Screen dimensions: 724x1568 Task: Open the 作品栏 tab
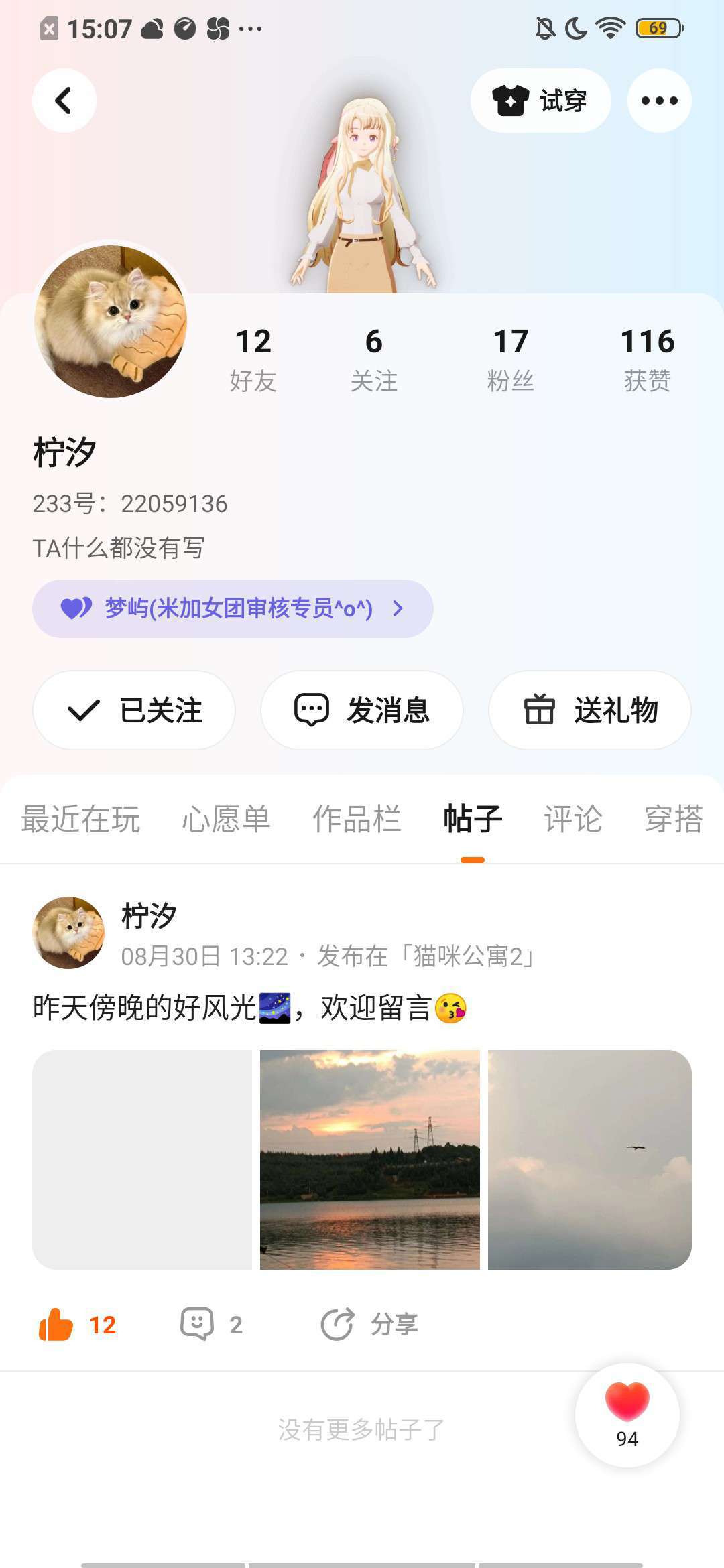pyautogui.click(x=357, y=819)
